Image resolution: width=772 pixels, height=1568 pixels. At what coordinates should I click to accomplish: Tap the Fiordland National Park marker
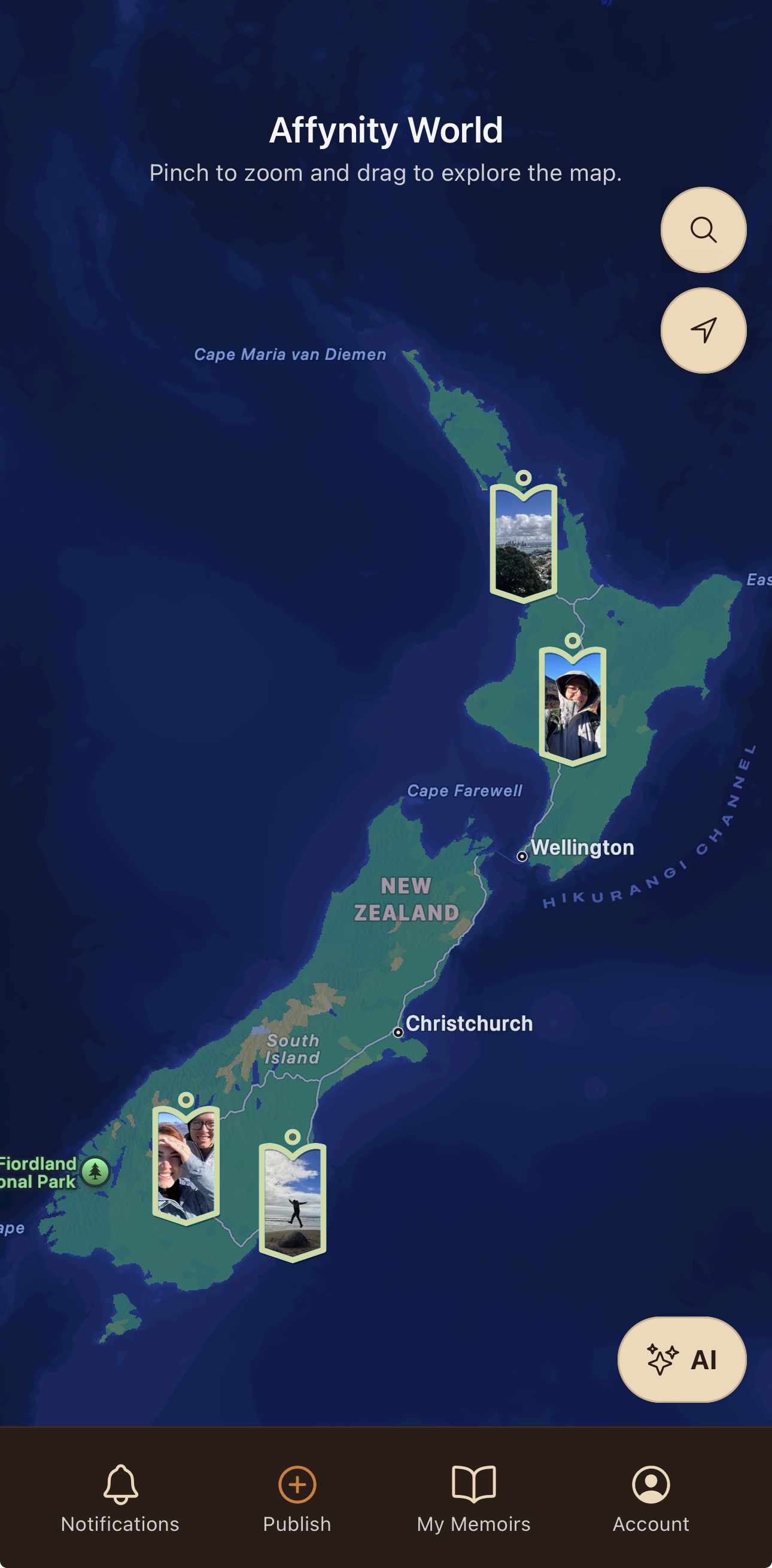96,1171
